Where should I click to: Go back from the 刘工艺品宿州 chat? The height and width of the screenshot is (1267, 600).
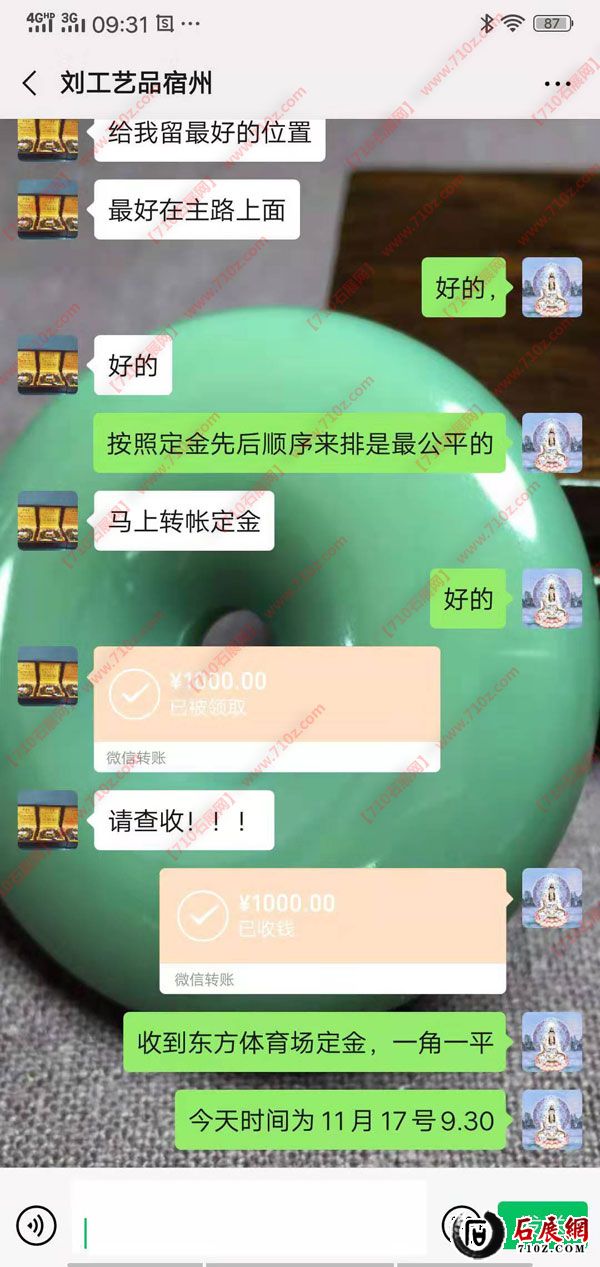[30, 83]
